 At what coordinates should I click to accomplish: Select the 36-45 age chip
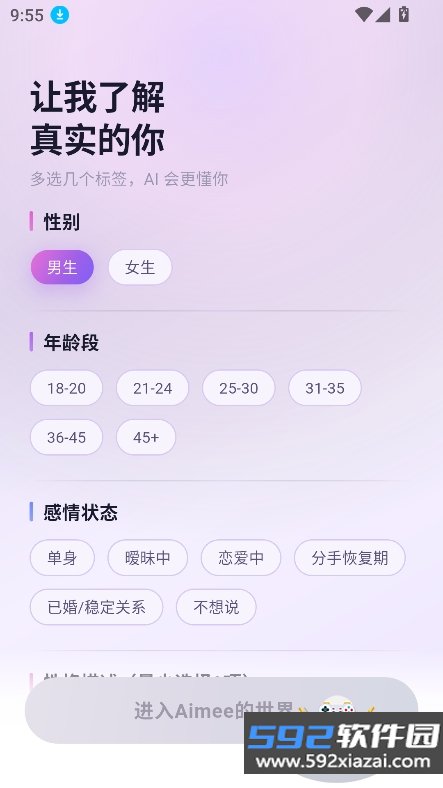[66, 437]
